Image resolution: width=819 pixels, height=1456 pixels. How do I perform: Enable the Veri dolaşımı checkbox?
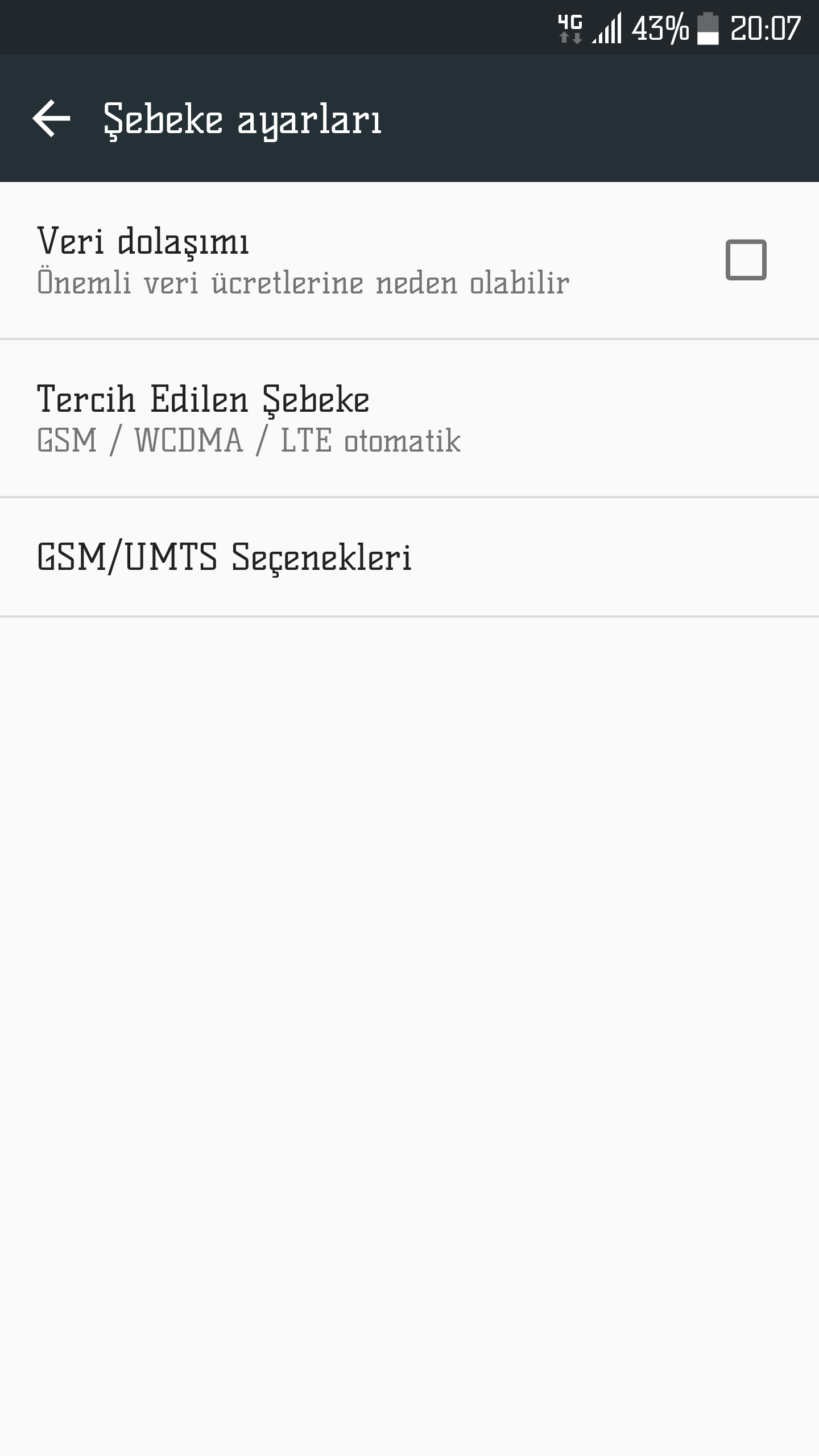[x=746, y=260]
